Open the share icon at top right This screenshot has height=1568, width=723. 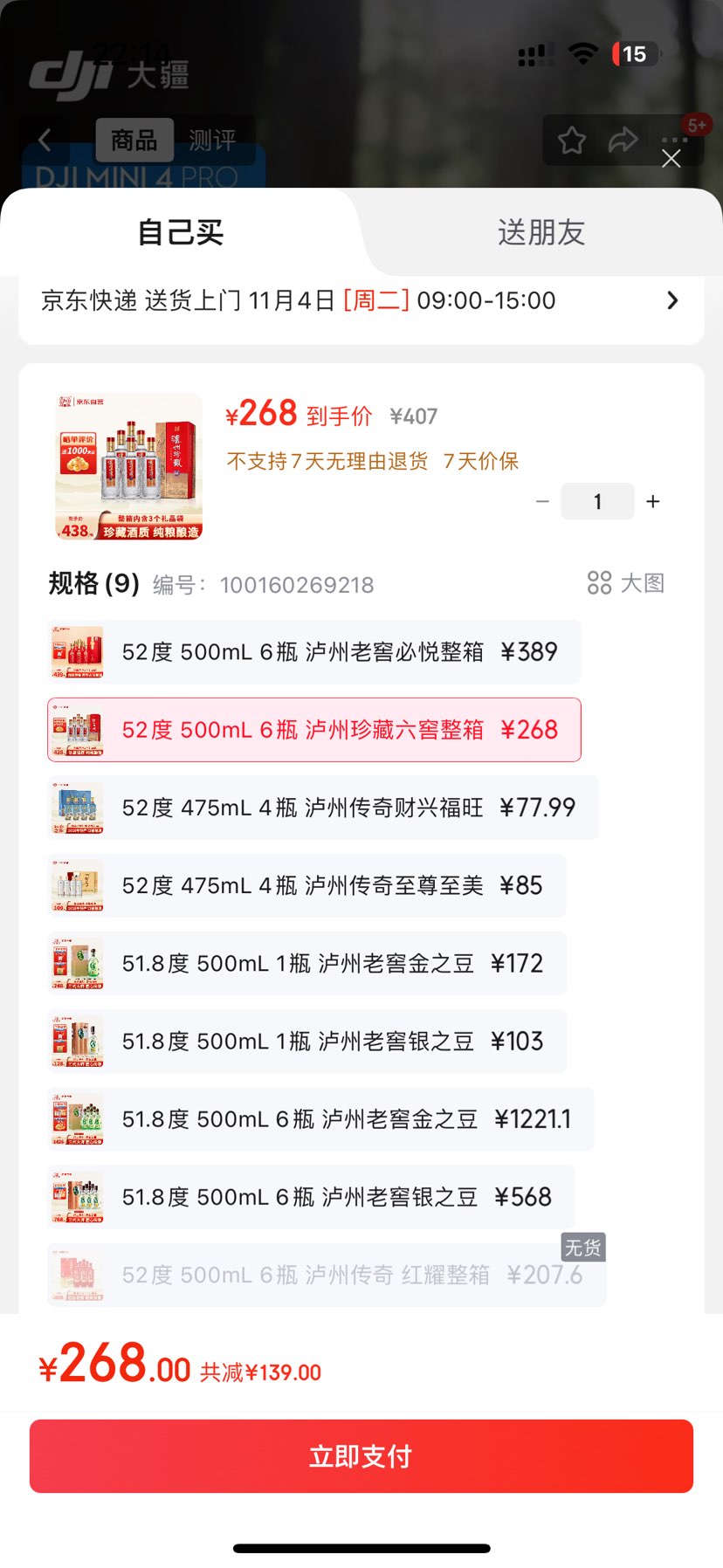point(623,140)
